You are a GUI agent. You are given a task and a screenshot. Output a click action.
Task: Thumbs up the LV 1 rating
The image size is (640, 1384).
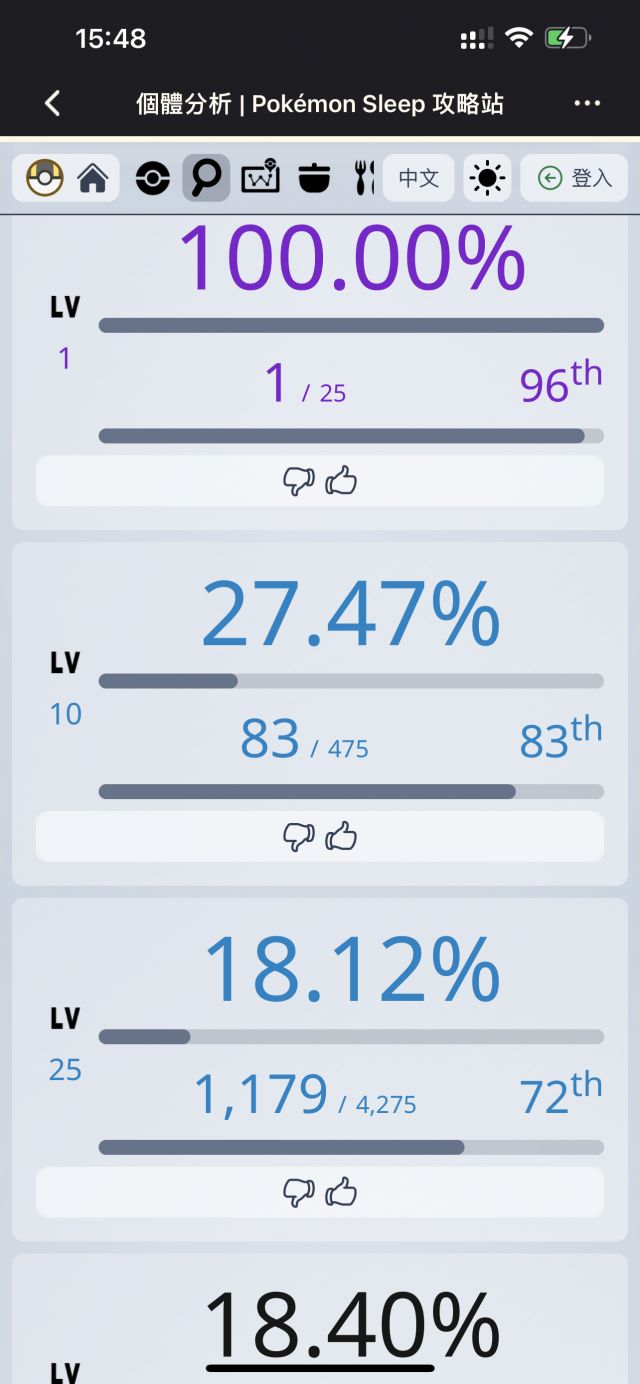(341, 481)
